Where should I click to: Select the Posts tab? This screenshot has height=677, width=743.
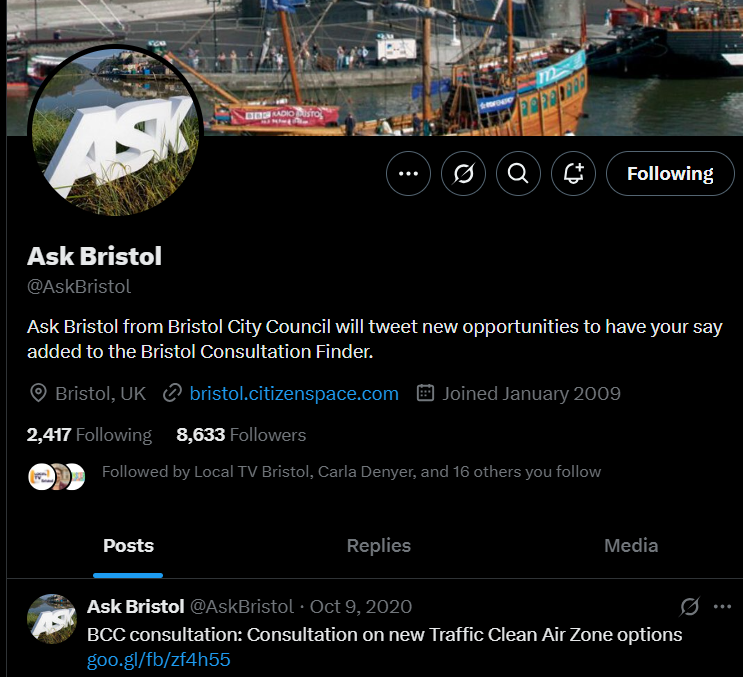tap(128, 546)
